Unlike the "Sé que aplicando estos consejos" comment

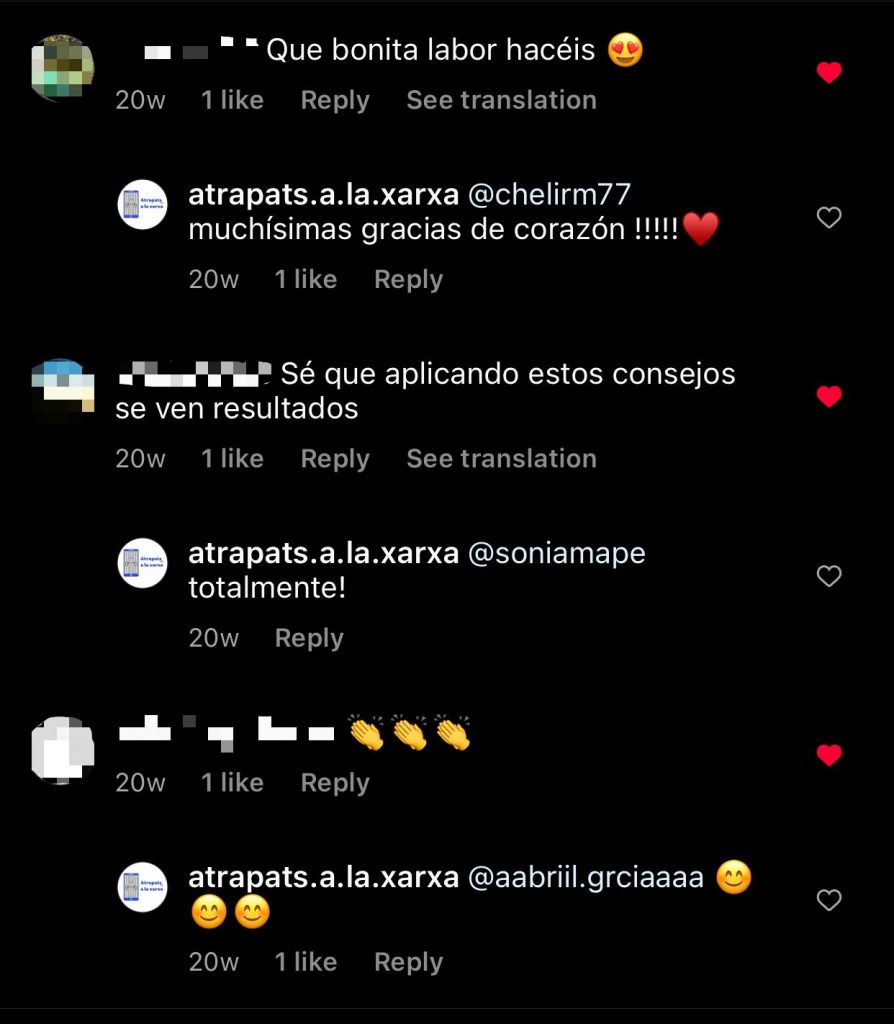(x=829, y=397)
